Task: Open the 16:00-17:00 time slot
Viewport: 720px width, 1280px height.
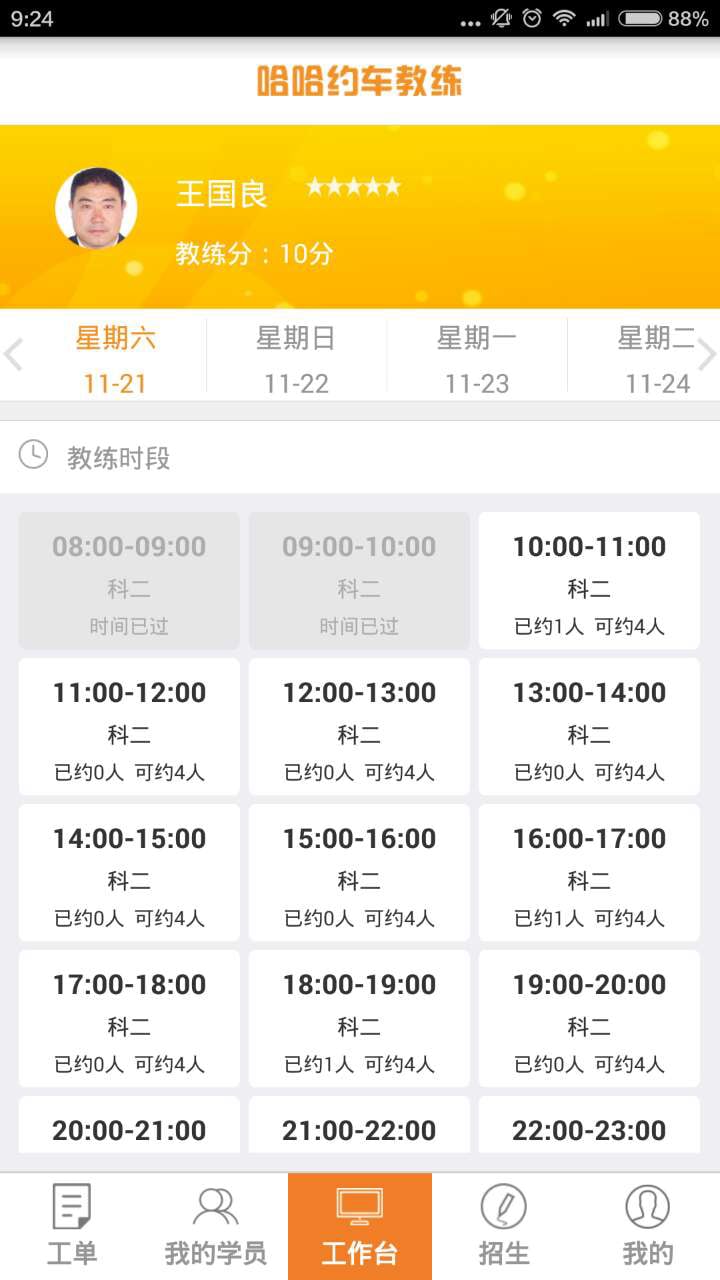Action: pyautogui.click(x=589, y=873)
